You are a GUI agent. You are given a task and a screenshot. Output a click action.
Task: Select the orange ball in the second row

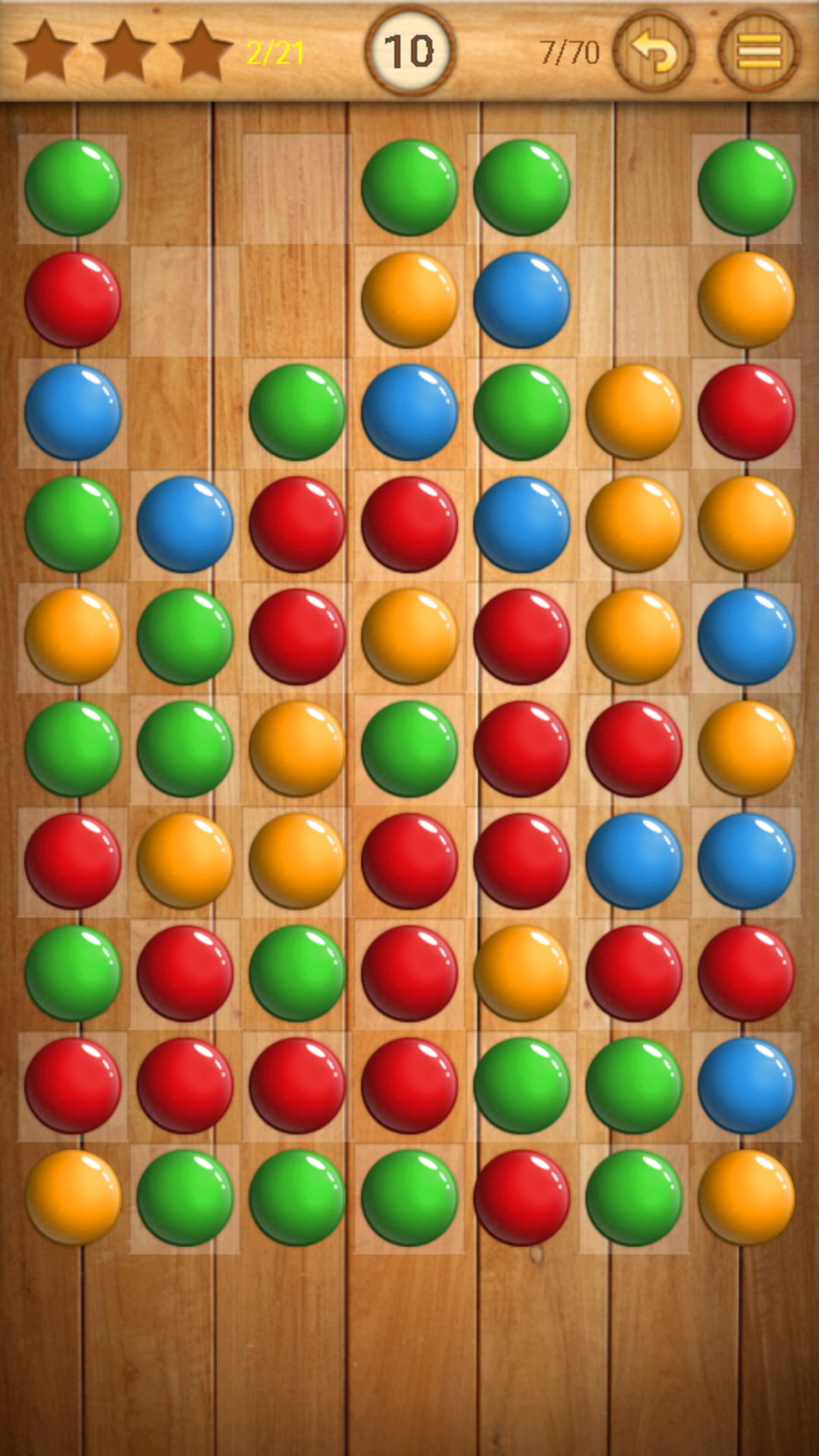click(x=410, y=298)
